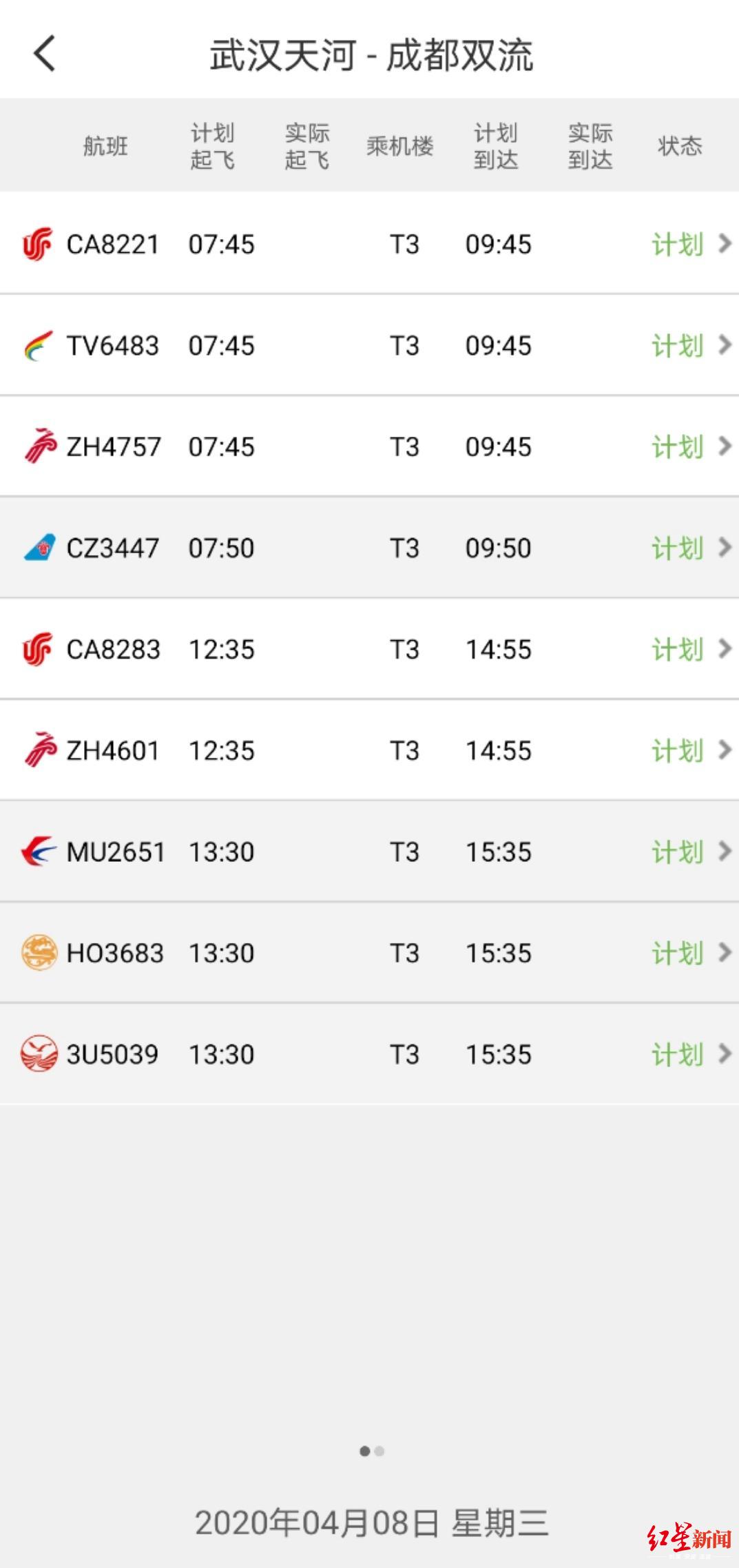The width and height of the screenshot is (739, 1568).
Task: Open flight CA8221 details
Action: pyautogui.click(x=369, y=243)
